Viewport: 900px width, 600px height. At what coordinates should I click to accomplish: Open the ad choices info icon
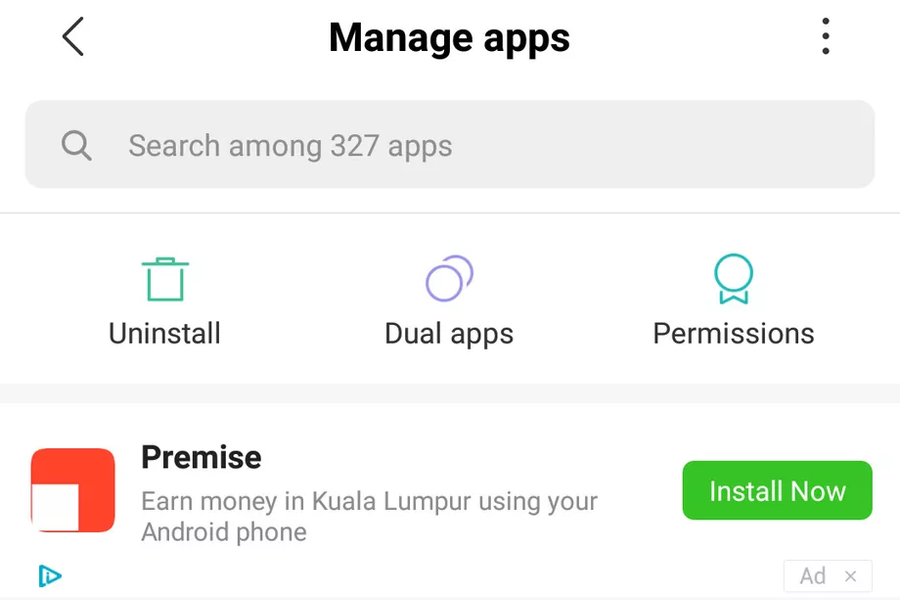point(49,575)
